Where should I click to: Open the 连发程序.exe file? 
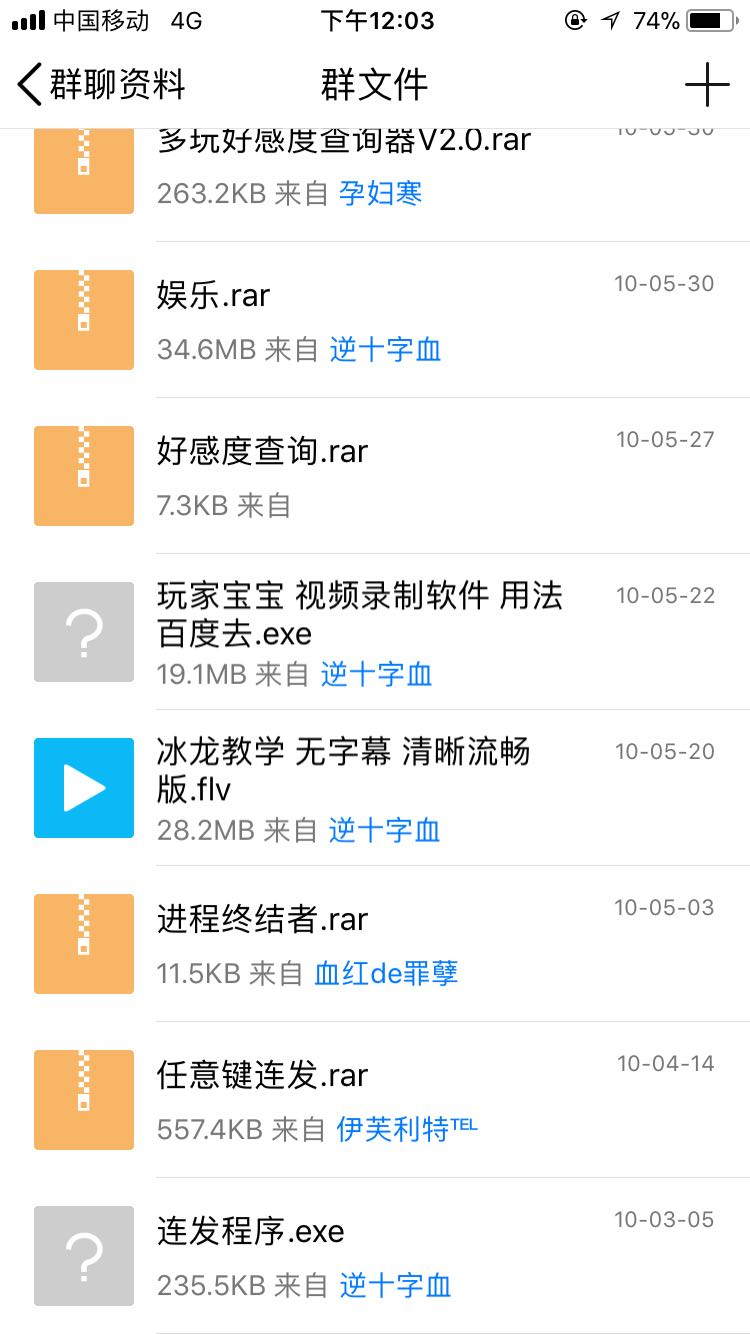(x=251, y=1231)
